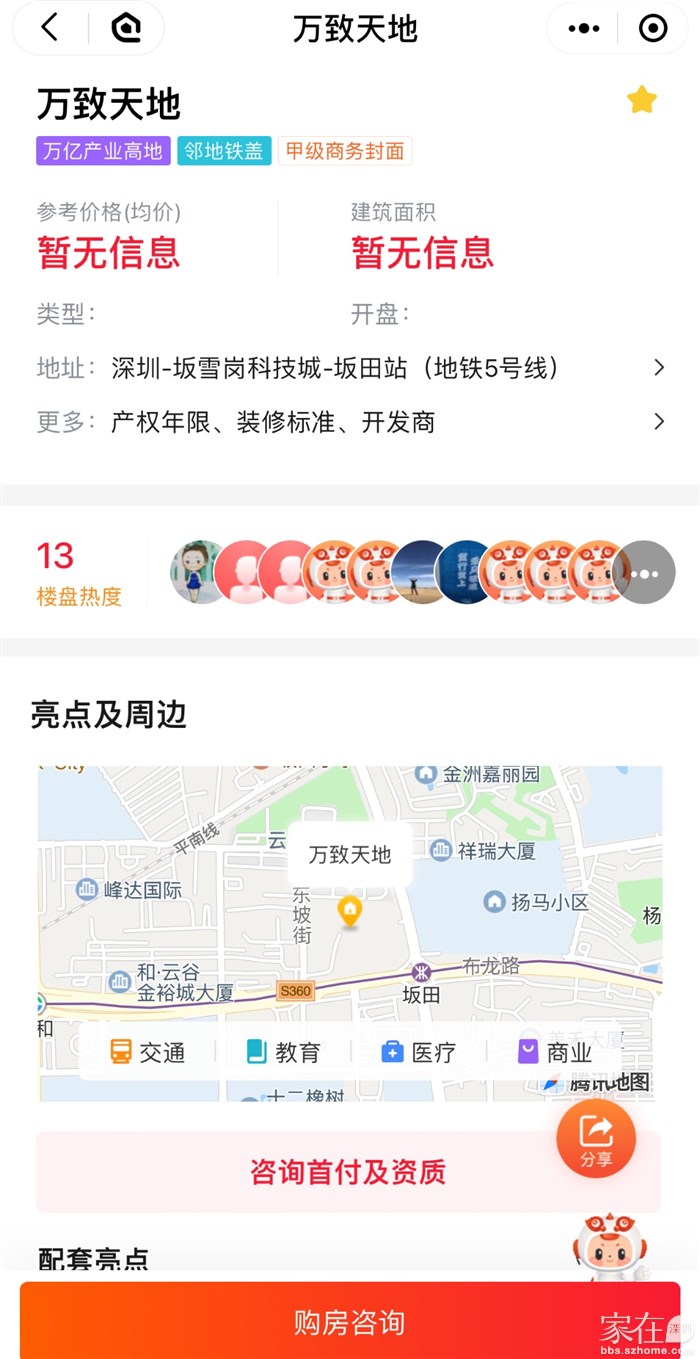Screen dimensions: 700x1359
Task: Open the 地址 address row
Action: pyautogui.click(x=350, y=368)
